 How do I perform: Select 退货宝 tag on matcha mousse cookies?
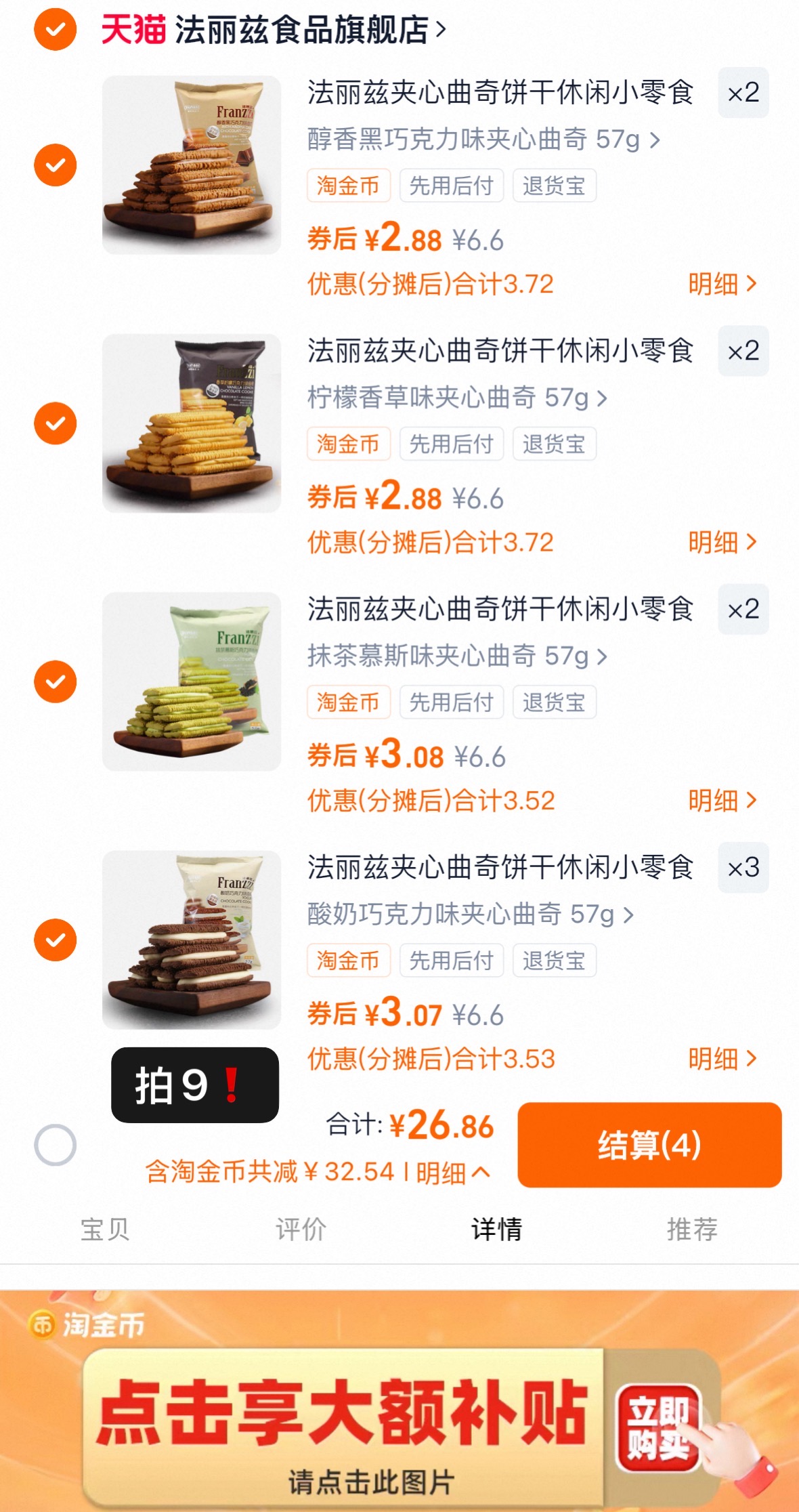point(554,702)
